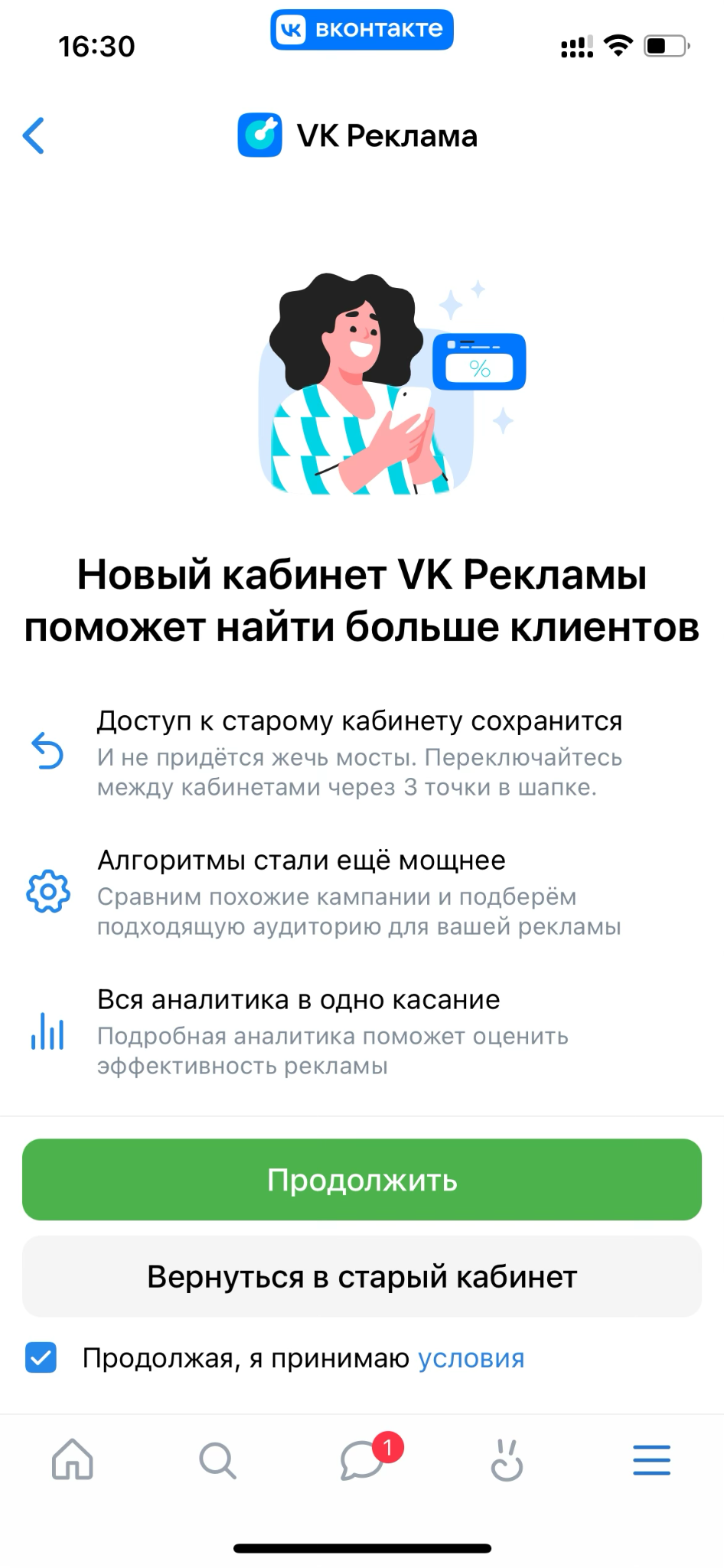
Task: Open the smiley face tab
Action: click(507, 1459)
